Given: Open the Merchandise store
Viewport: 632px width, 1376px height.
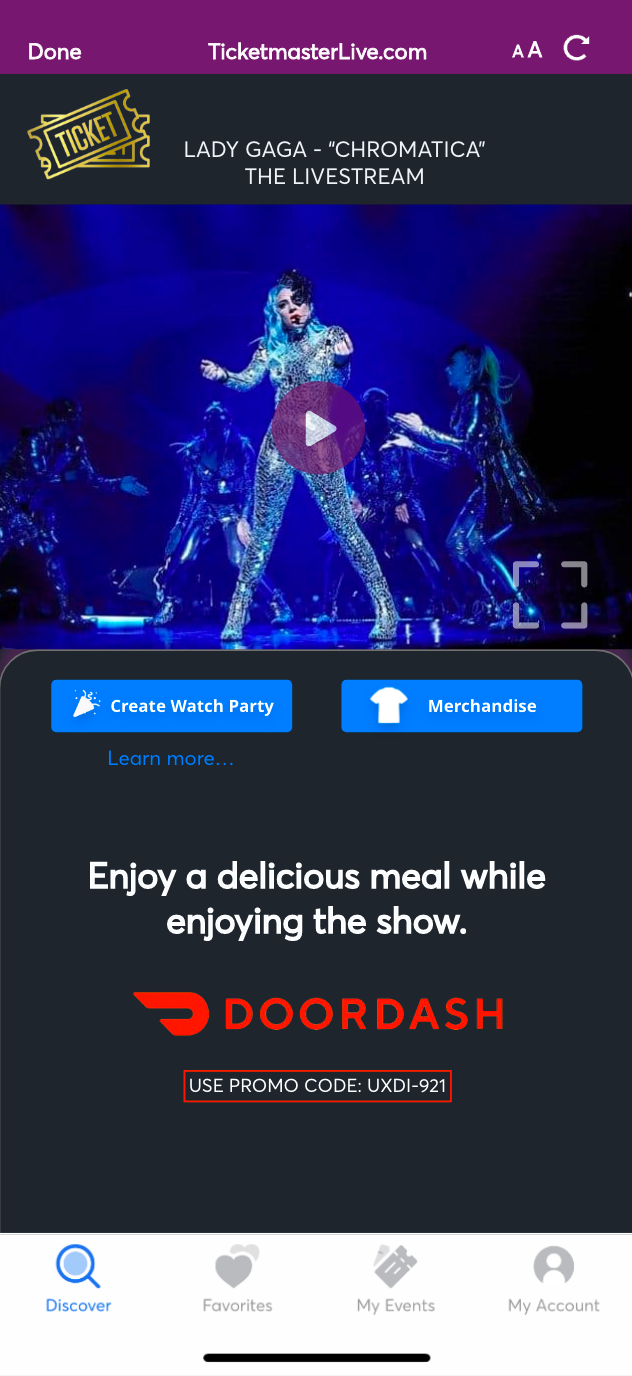Looking at the screenshot, I should tap(461, 706).
